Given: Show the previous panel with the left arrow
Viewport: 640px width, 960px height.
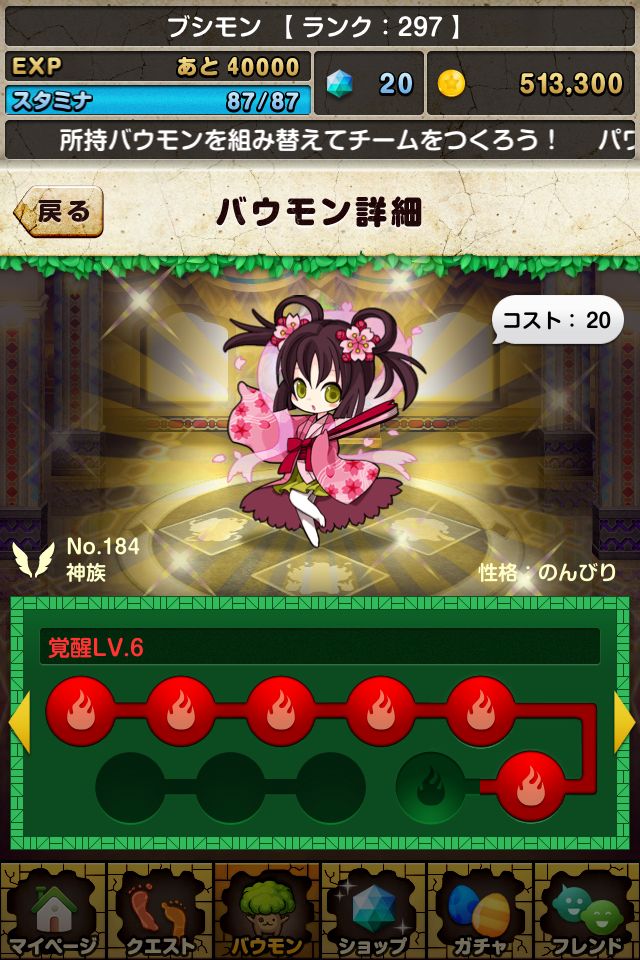Looking at the screenshot, I should click(x=18, y=722).
